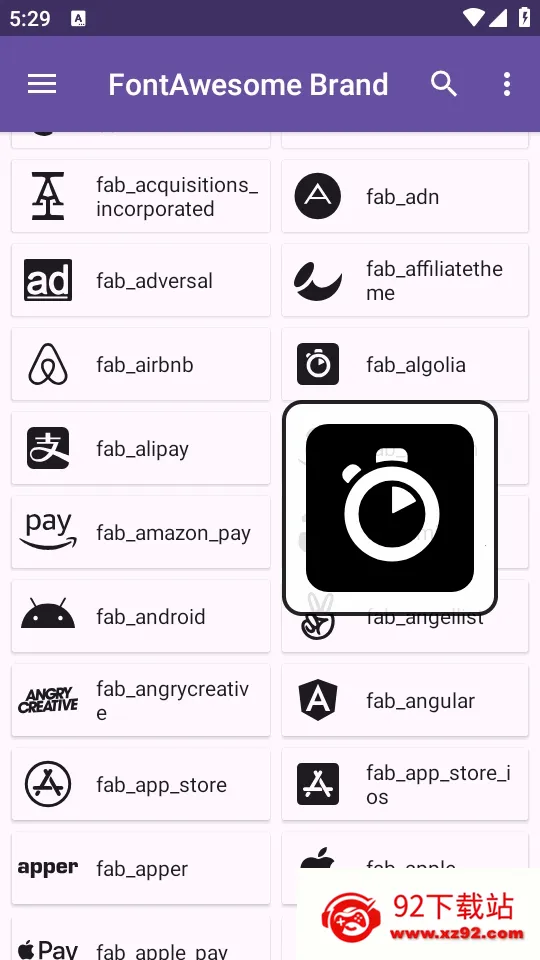Screen dimensions: 540x960
Task: Choose the fab_app_store_ios icon card
Action: coord(405,784)
